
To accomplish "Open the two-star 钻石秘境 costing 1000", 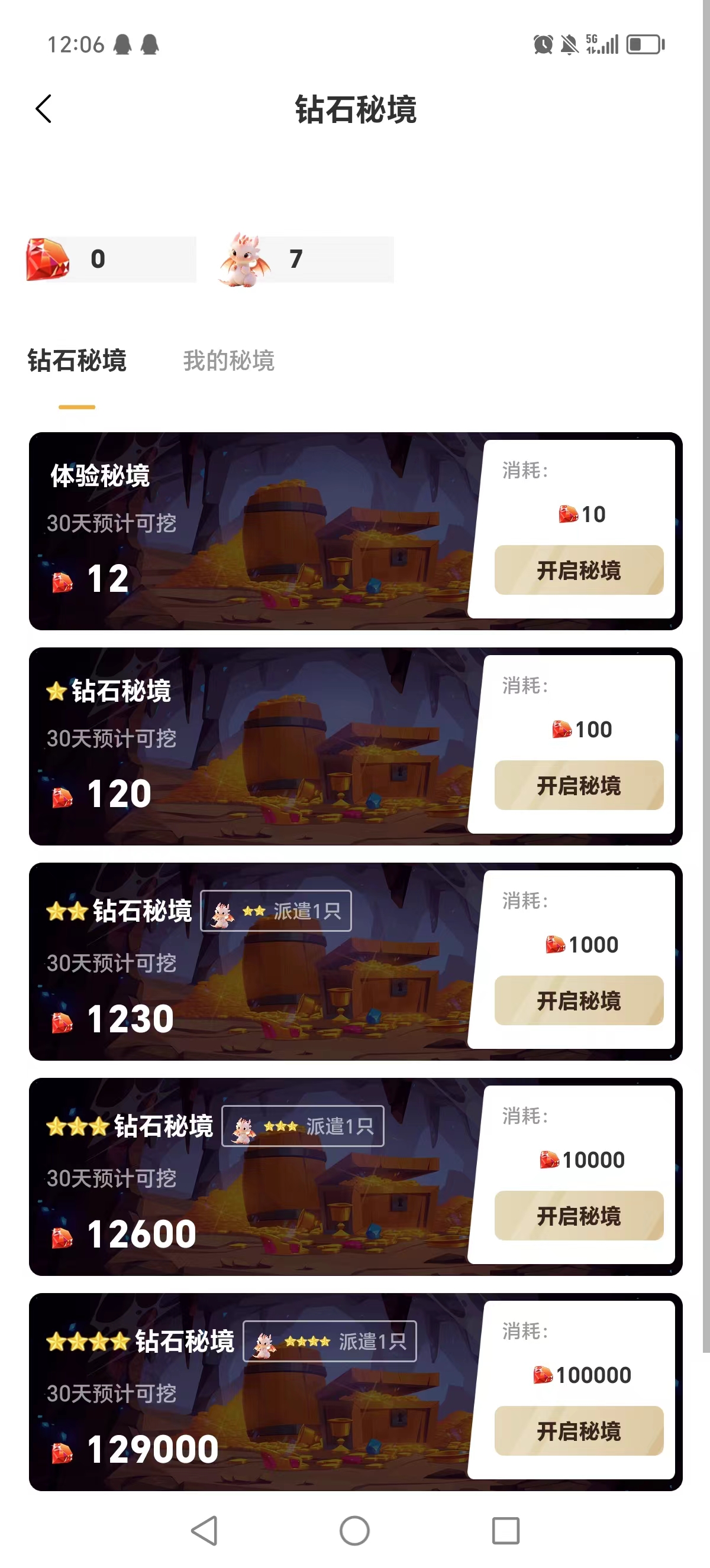I will click(x=579, y=1000).
